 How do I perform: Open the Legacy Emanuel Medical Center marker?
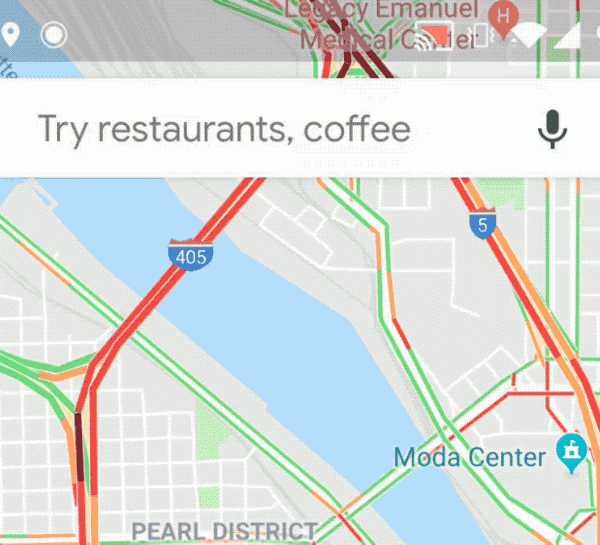pyautogui.click(x=506, y=15)
